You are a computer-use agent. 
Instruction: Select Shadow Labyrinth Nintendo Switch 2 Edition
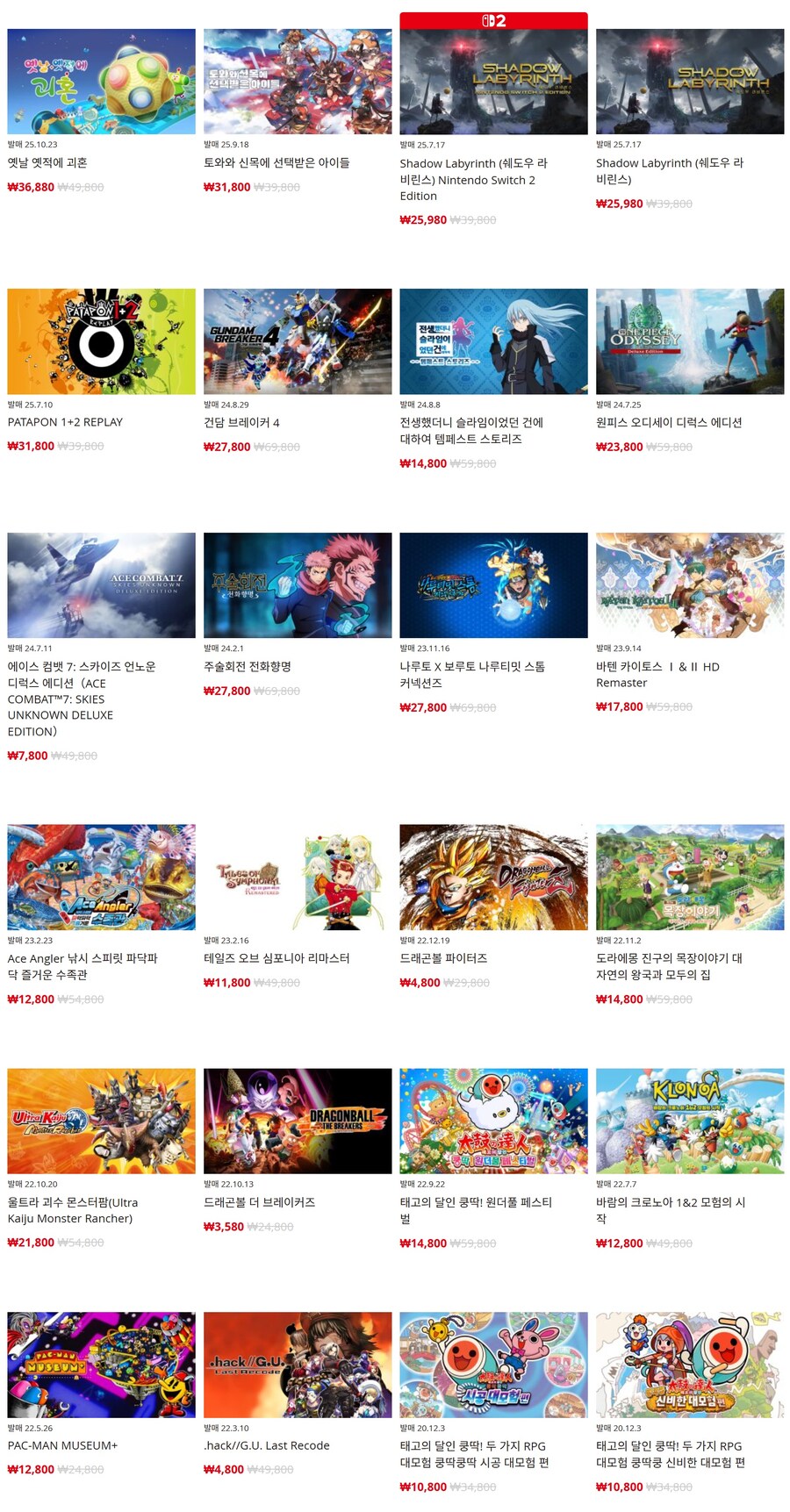click(x=493, y=82)
